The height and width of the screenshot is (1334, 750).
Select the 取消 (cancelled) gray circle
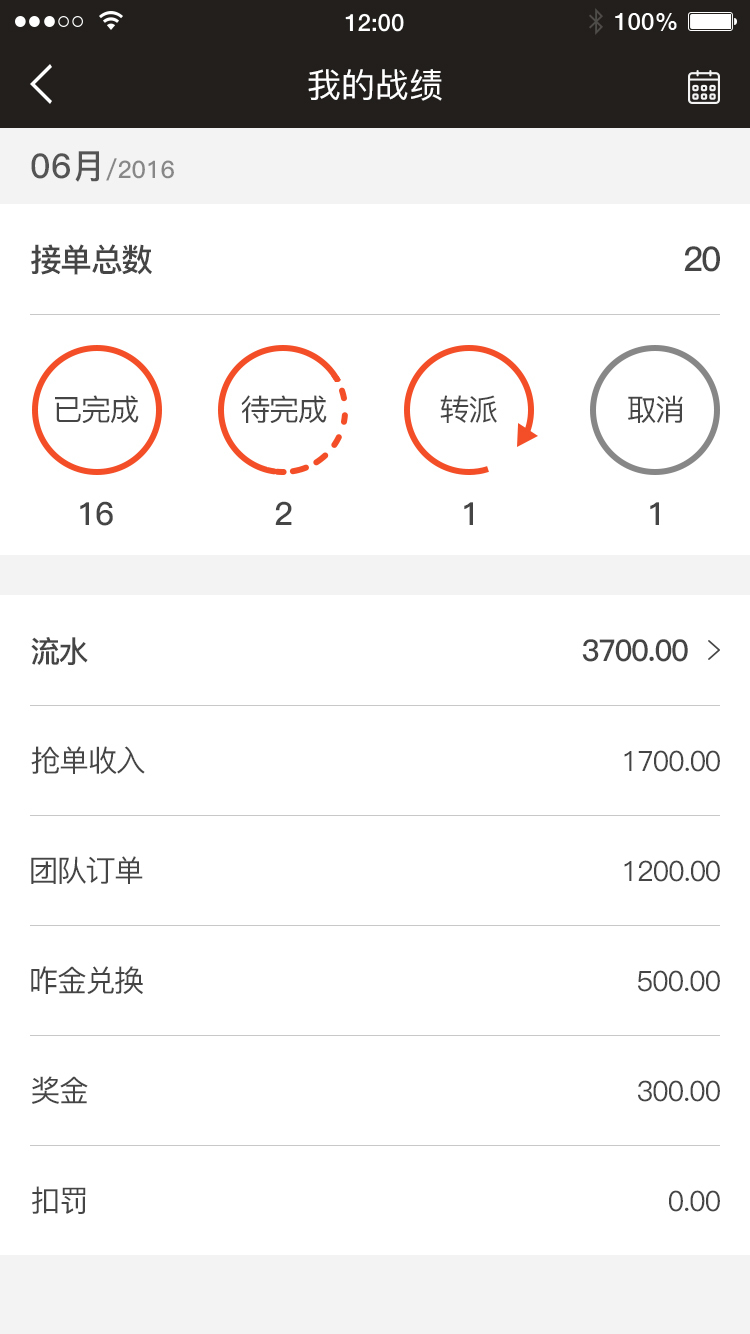(x=655, y=409)
